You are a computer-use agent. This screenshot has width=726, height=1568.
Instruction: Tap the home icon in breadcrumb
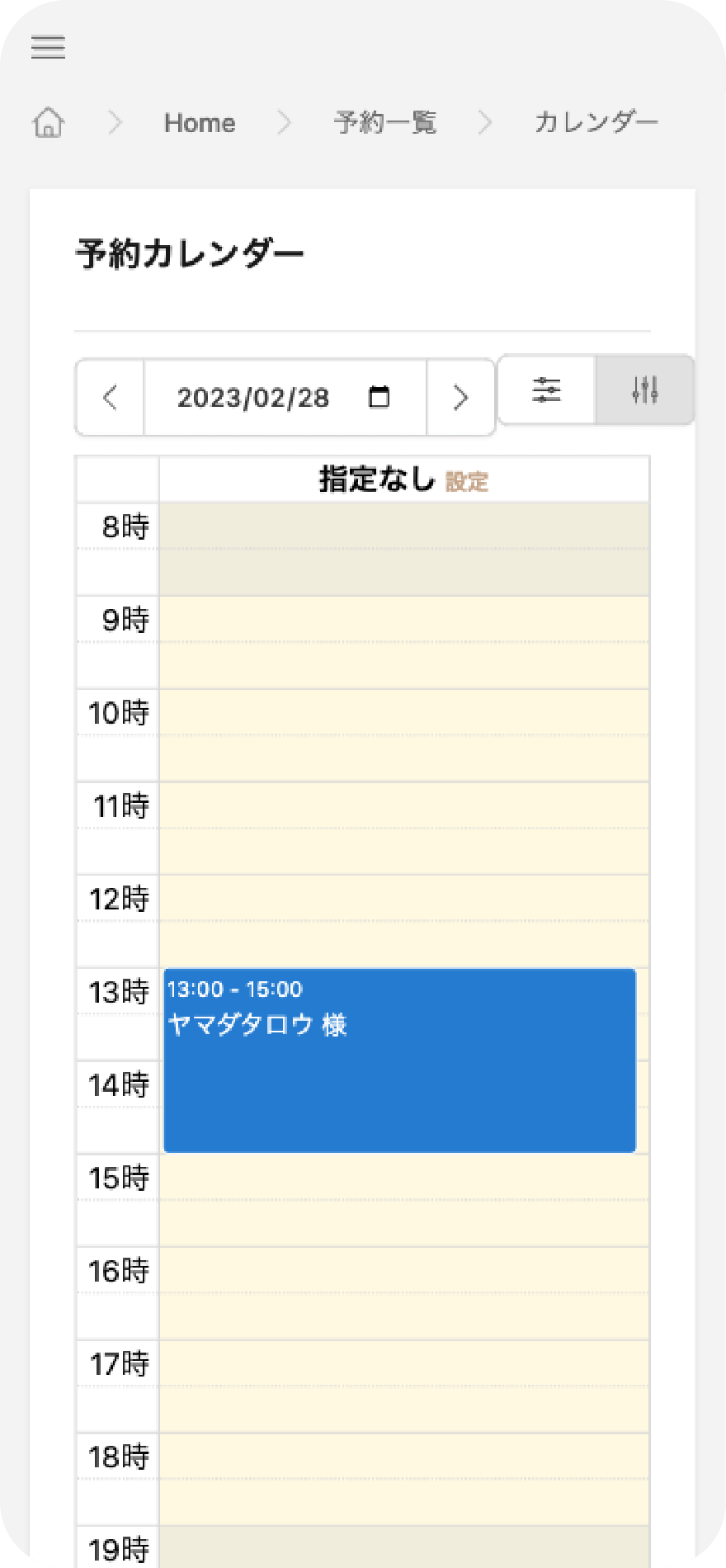coord(48,123)
